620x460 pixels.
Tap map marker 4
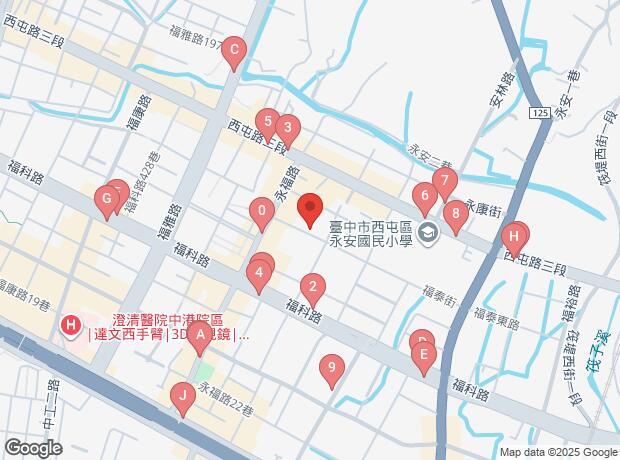pos(259,273)
